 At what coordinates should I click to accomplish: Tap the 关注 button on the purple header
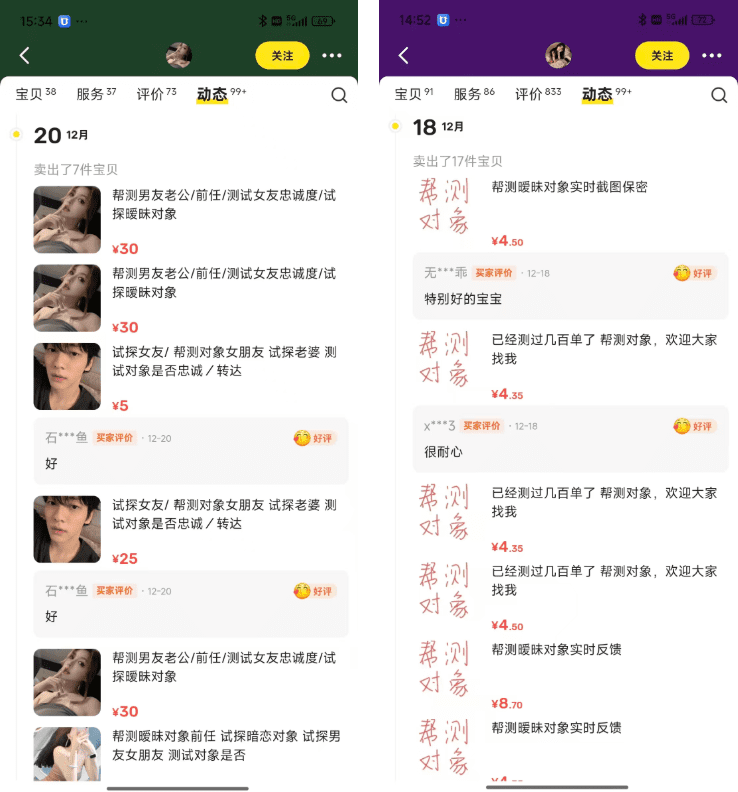pos(662,56)
